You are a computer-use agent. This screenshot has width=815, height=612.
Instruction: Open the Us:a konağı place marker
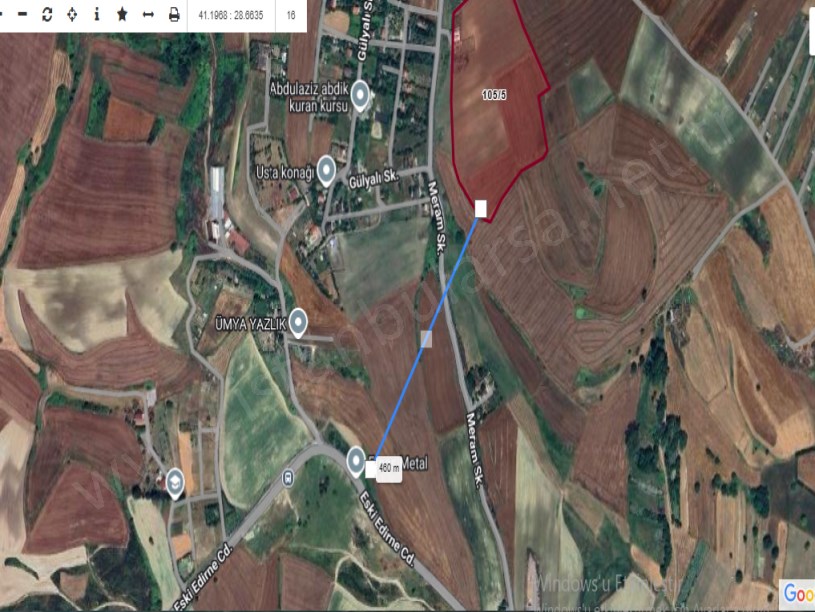click(x=327, y=168)
